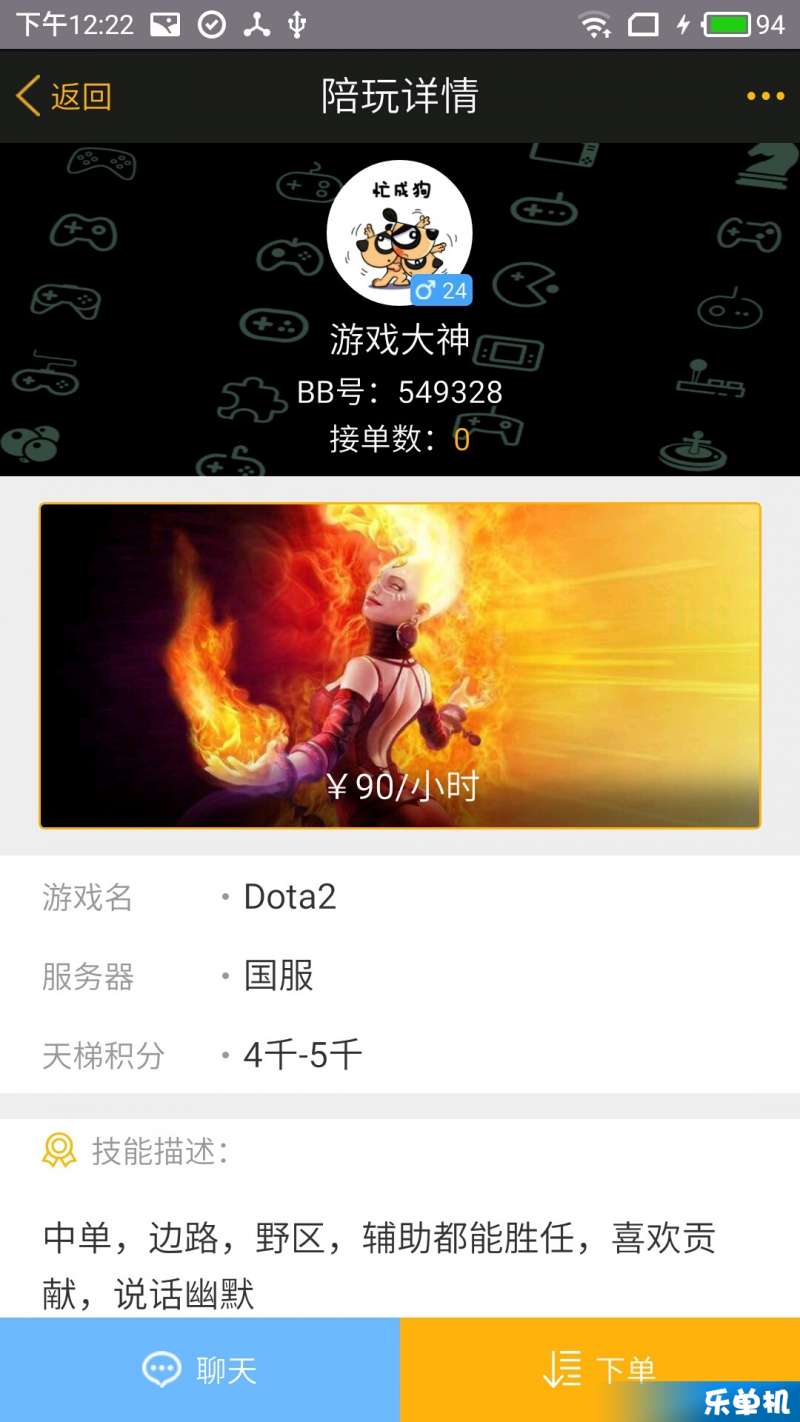Open the three-dot overflow menu
The width and height of the screenshot is (800, 1422).
tap(765, 96)
